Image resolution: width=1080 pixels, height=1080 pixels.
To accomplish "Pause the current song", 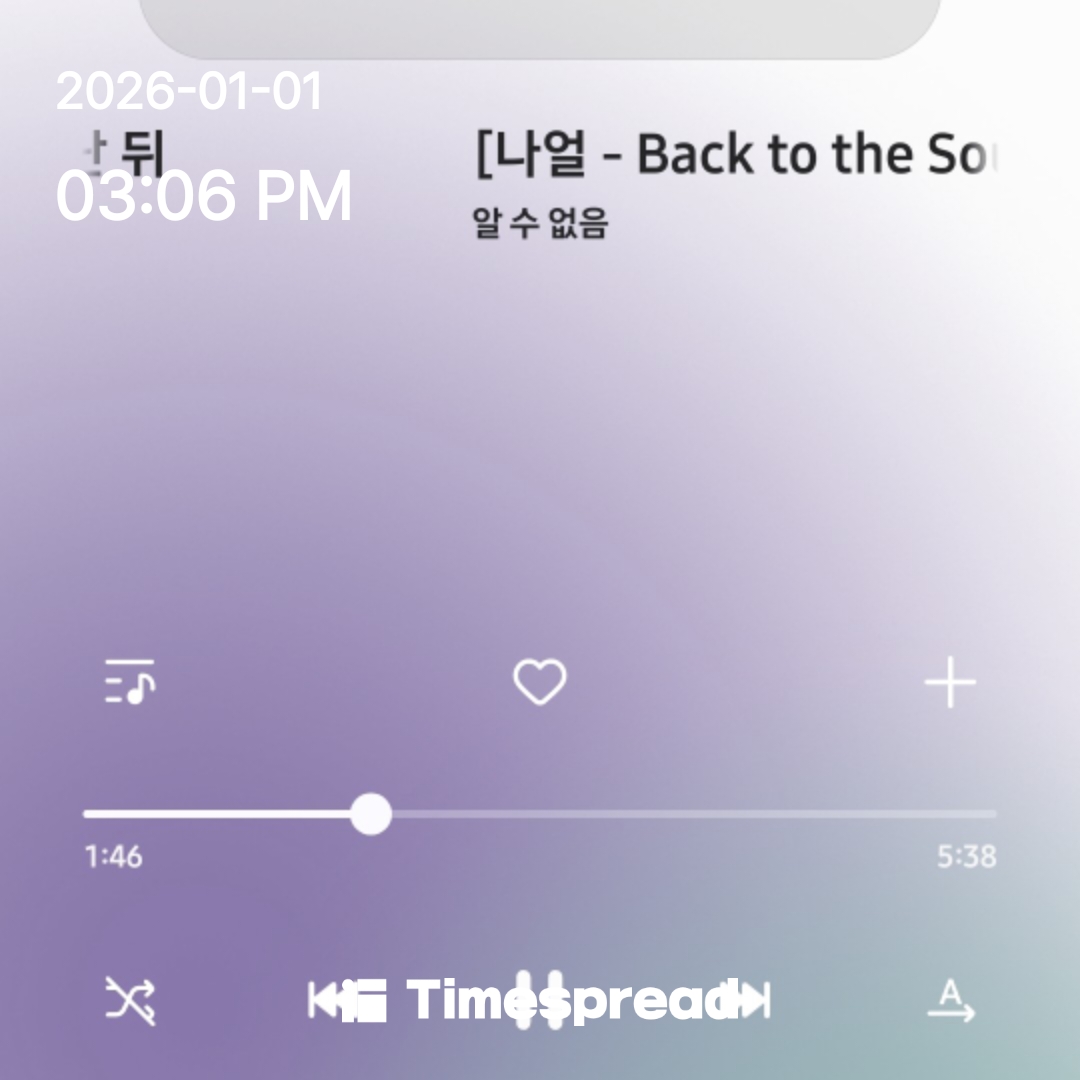I will click(540, 1000).
